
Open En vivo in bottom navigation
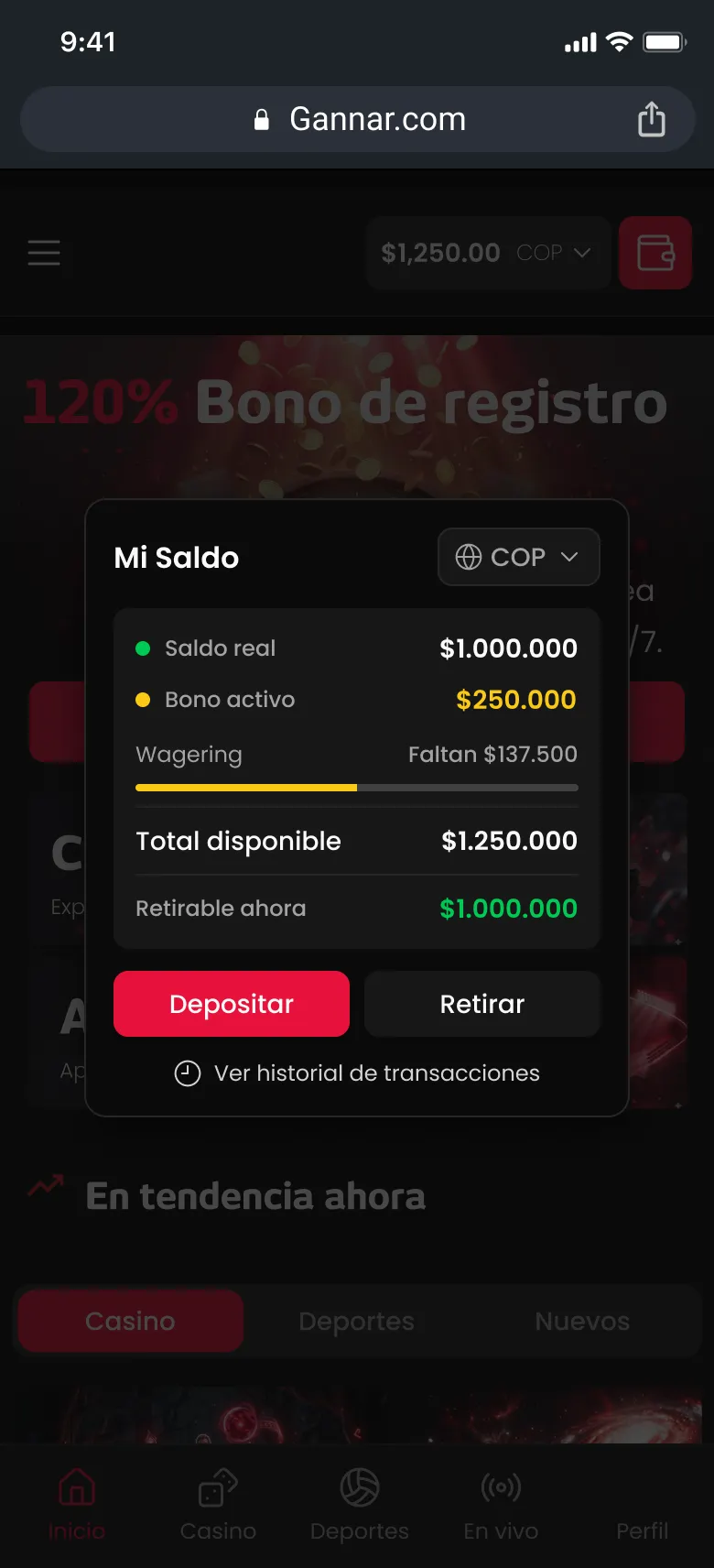tap(501, 1505)
